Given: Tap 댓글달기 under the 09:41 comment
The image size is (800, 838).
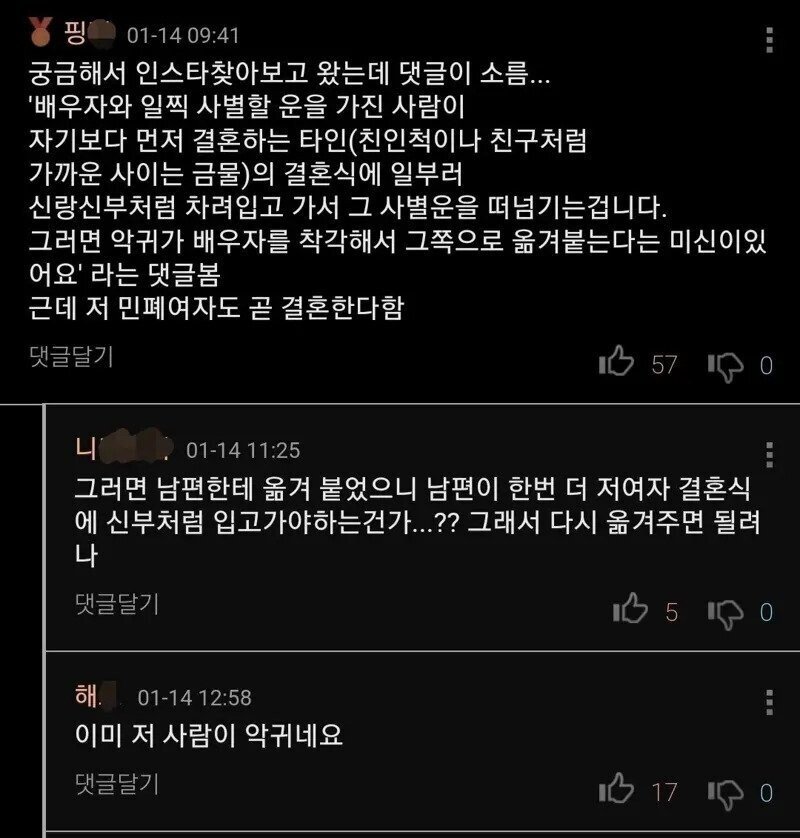Looking at the screenshot, I should pyautogui.click(x=72, y=356).
